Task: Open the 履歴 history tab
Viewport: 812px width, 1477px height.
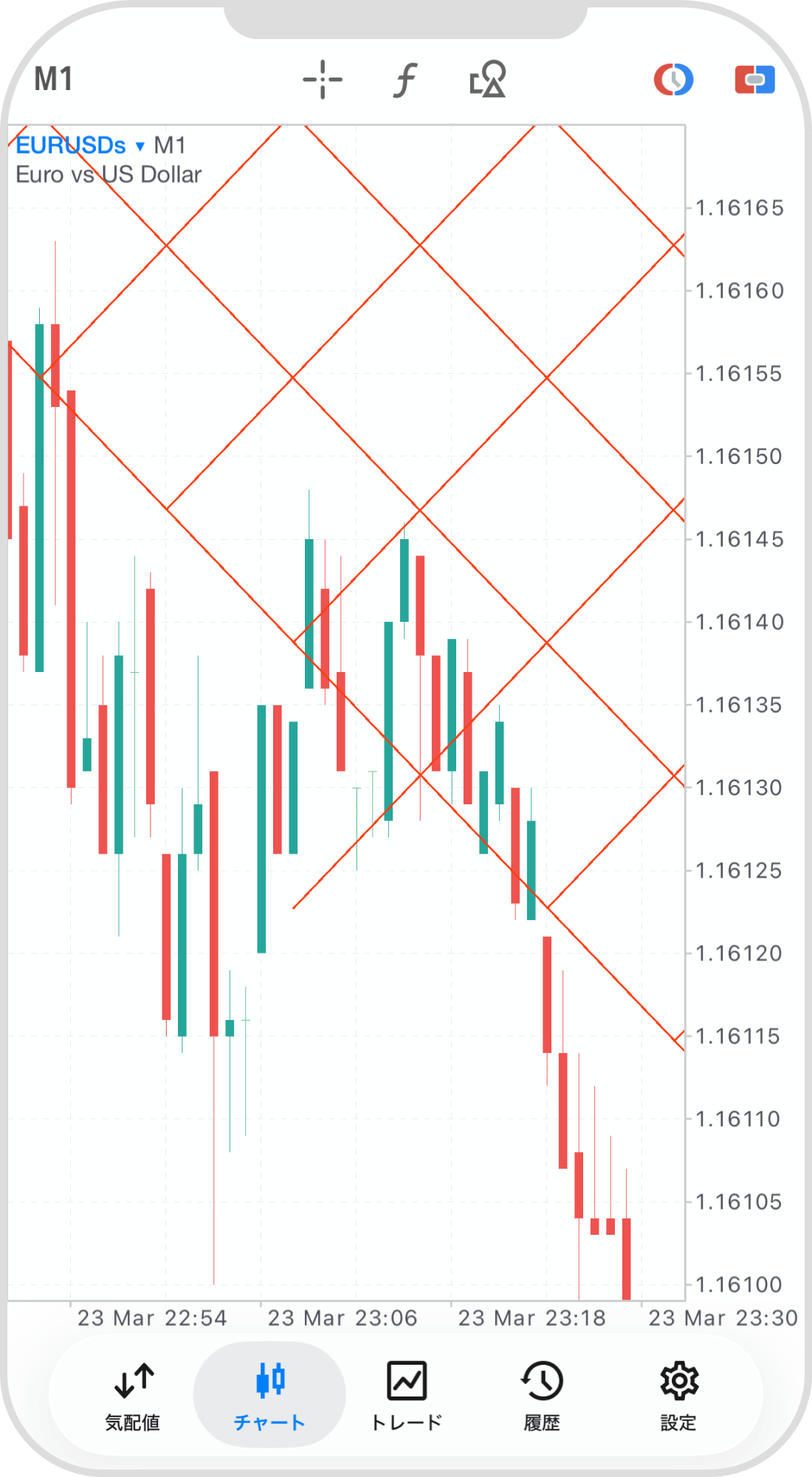Action: pyautogui.click(x=542, y=1396)
